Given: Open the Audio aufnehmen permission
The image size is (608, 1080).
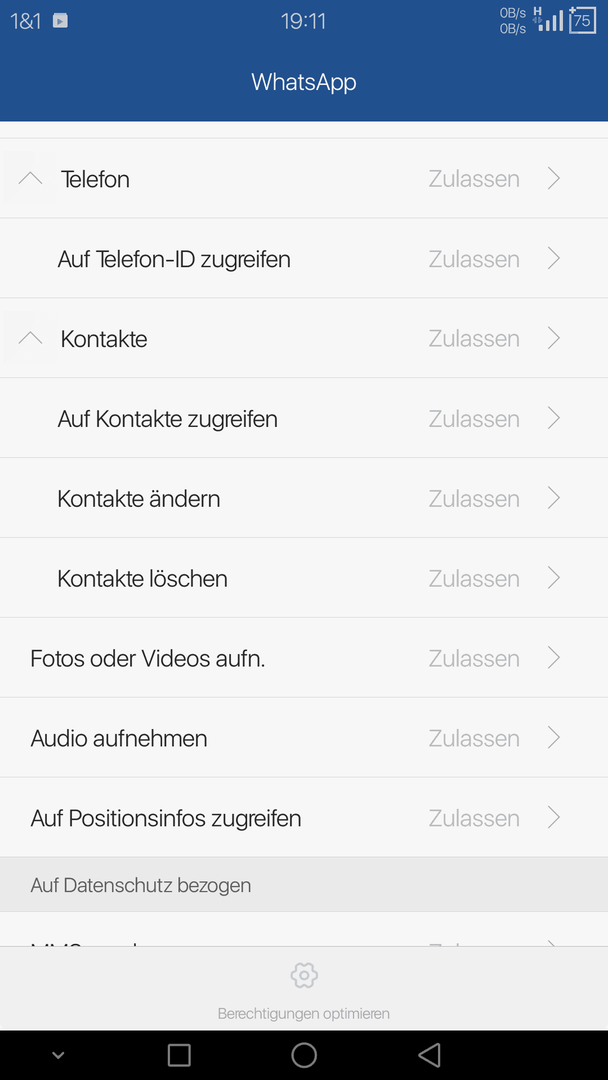Looking at the screenshot, I should click(304, 738).
